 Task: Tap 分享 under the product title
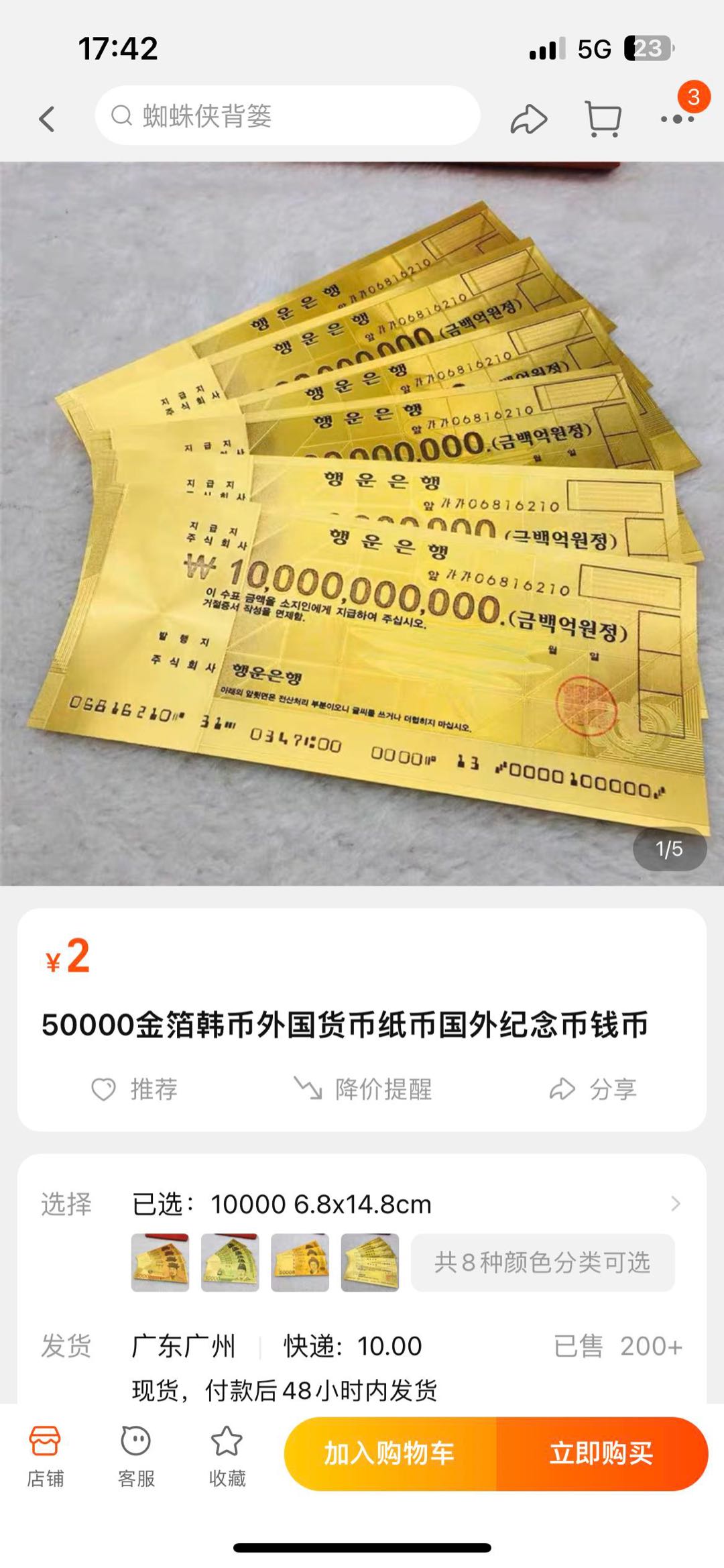(593, 1089)
